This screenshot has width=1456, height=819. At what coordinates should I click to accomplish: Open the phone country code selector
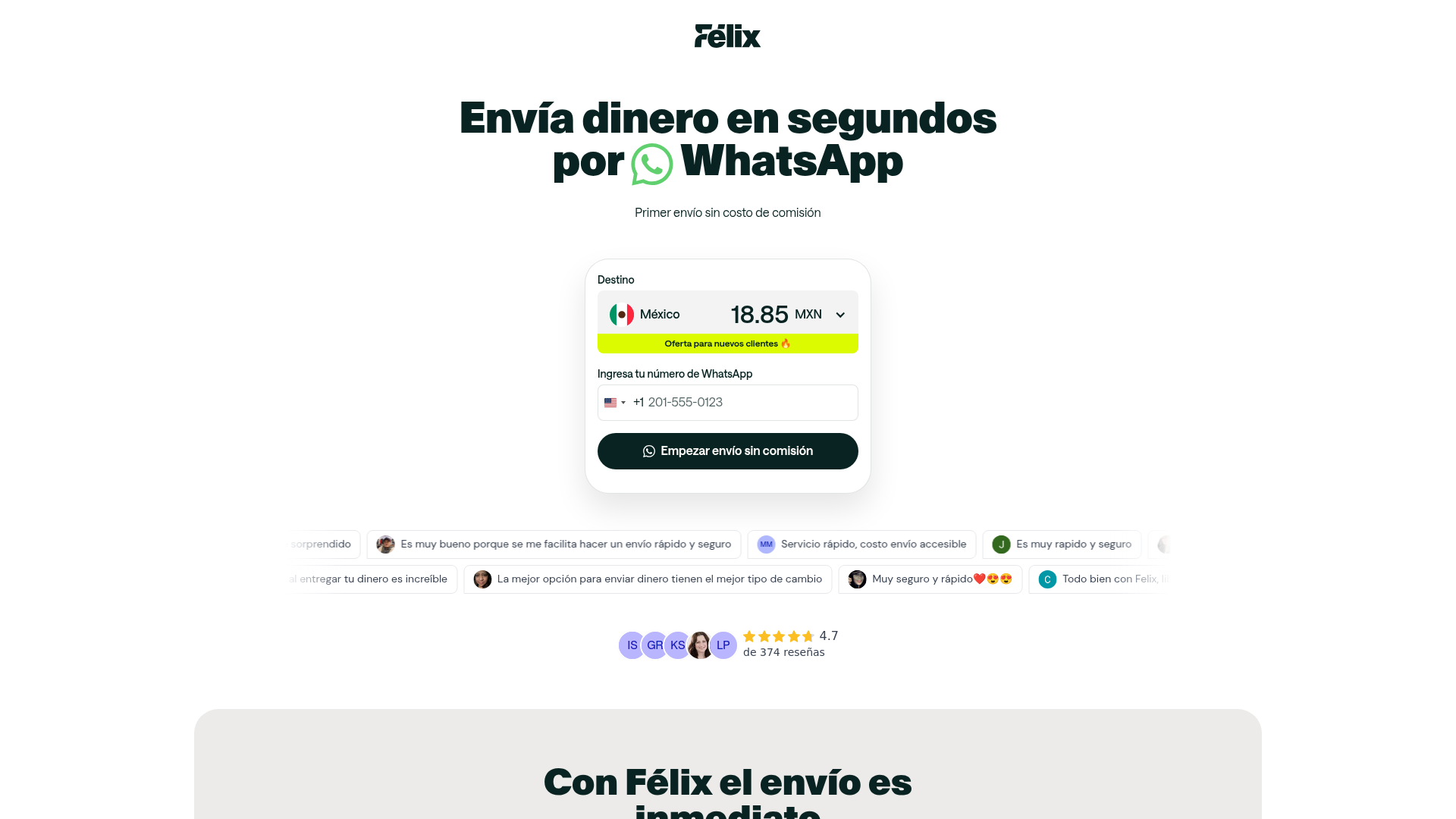[614, 403]
